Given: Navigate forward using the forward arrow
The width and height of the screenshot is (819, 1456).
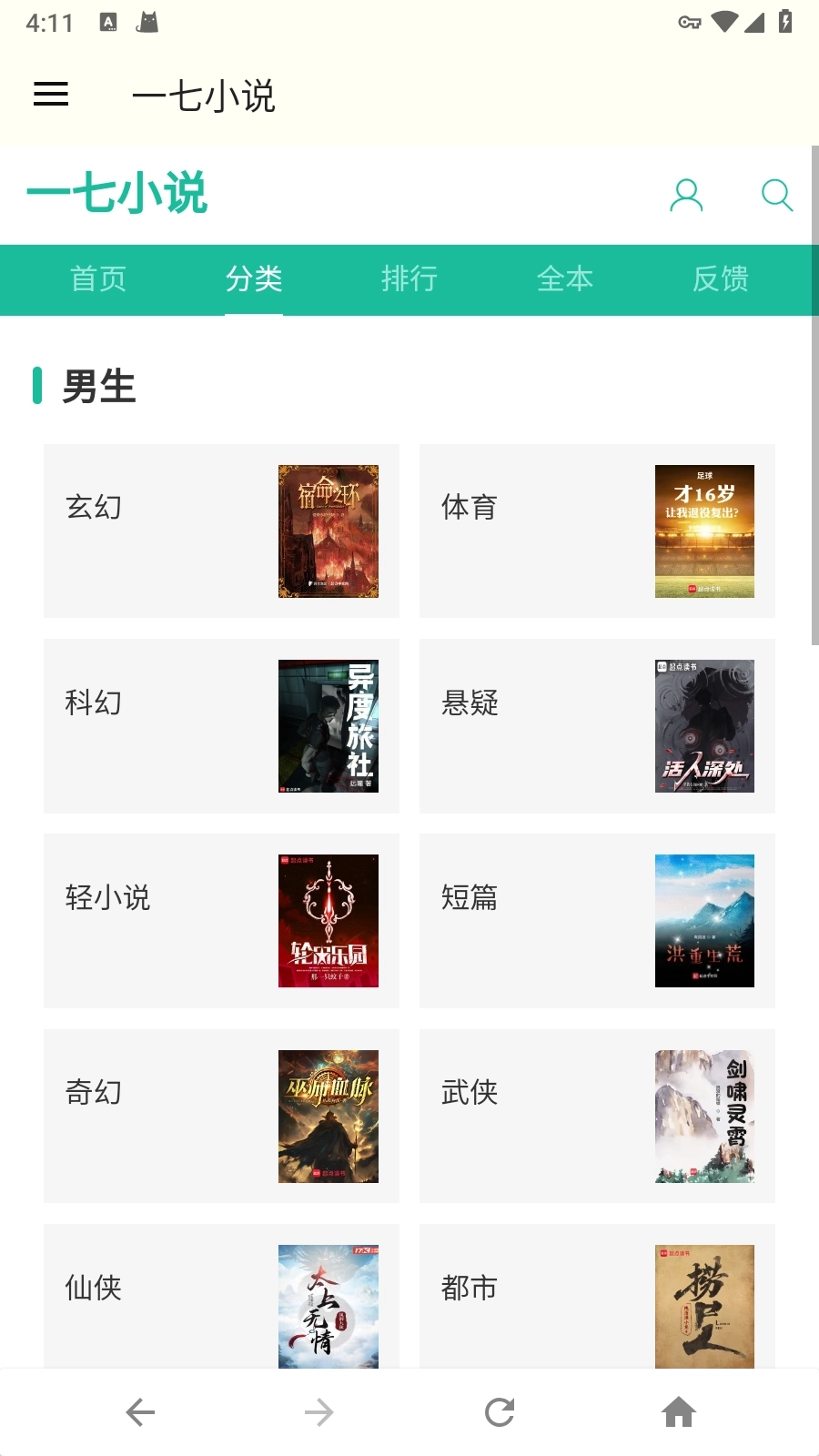Looking at the screenshot, I should click(318, 1412).
